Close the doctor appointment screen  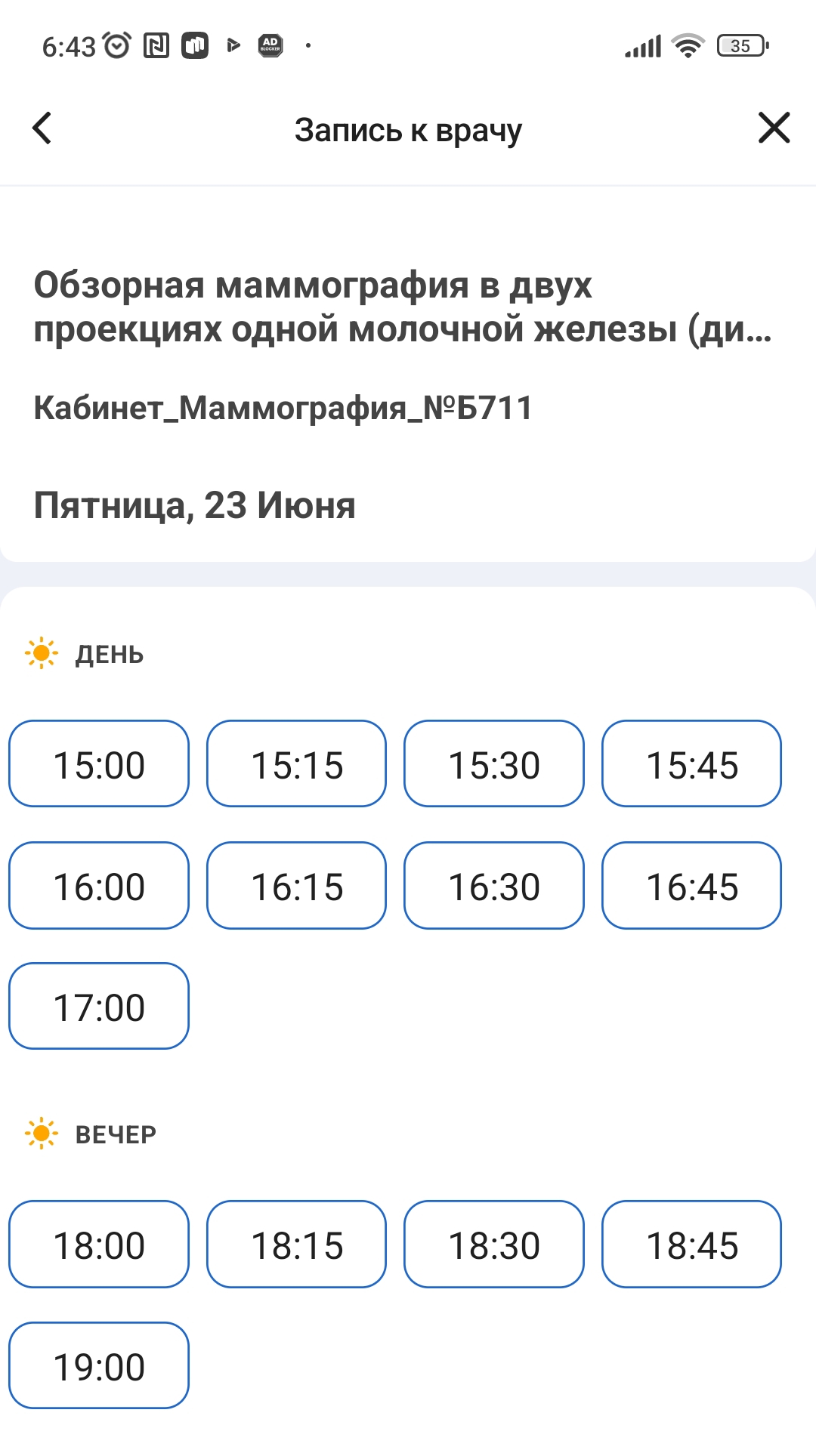tap(774, 128)
